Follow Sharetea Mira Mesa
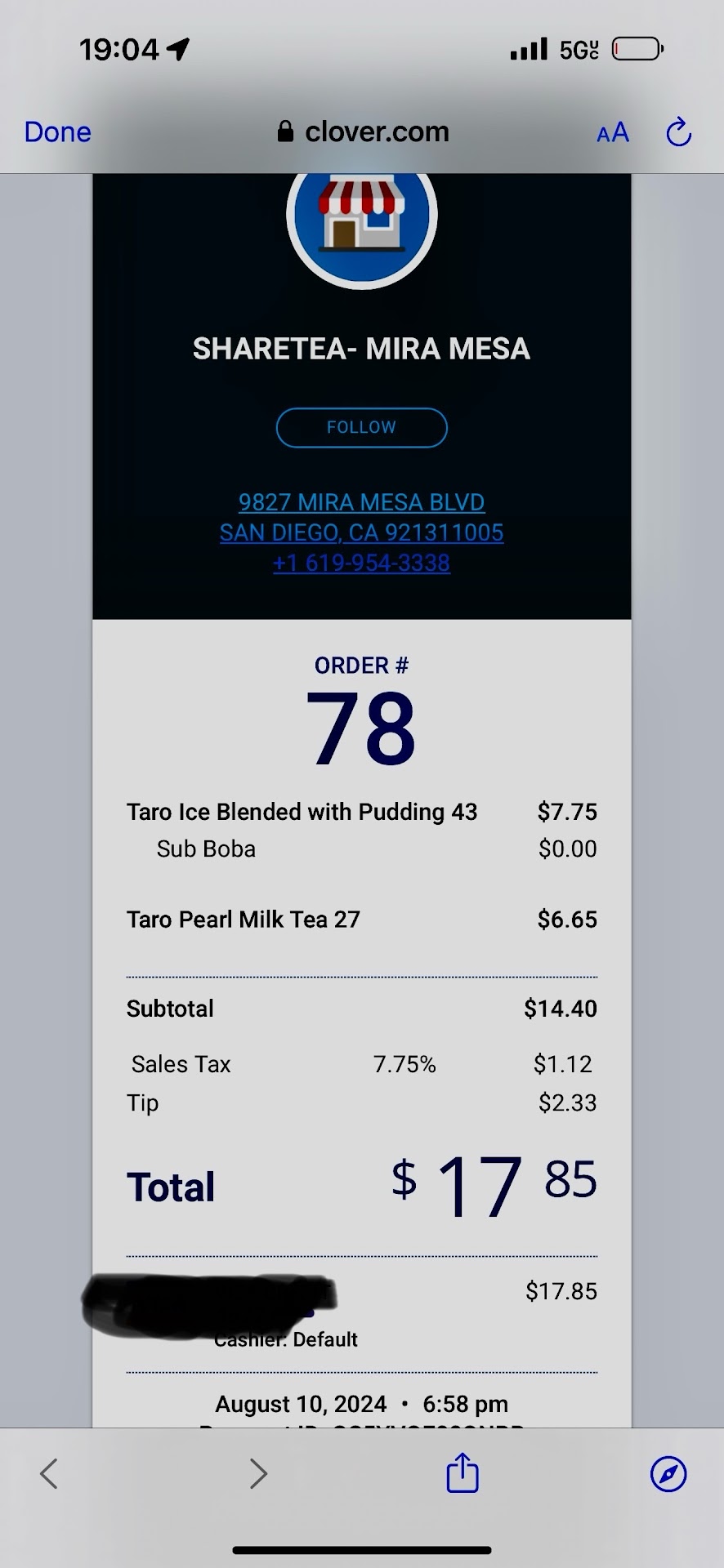724x1568 pixels. [361, 427]
